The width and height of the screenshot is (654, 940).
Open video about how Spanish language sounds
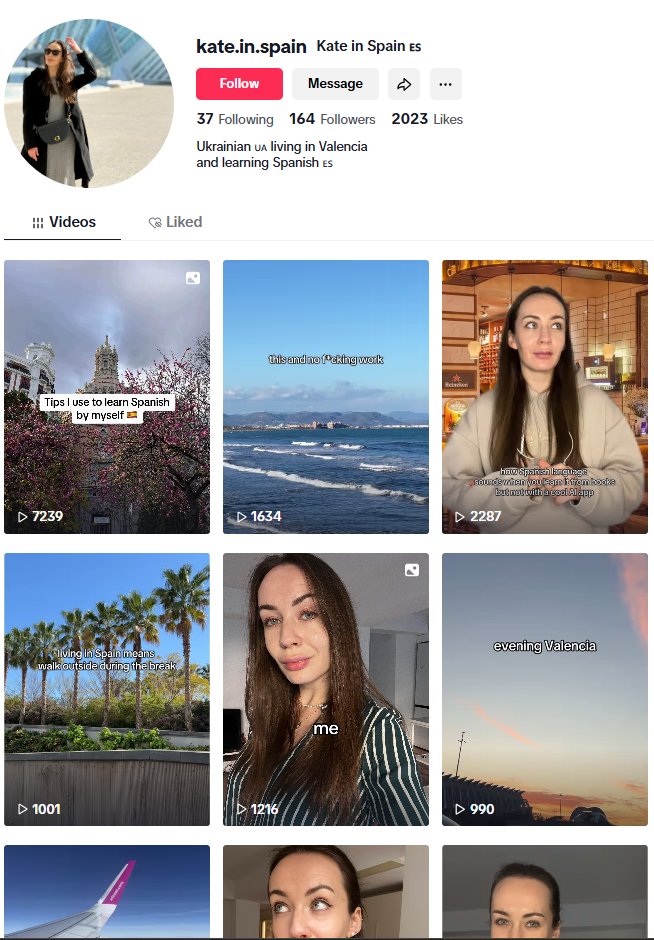pyautogui.click(x=545, y=397)
